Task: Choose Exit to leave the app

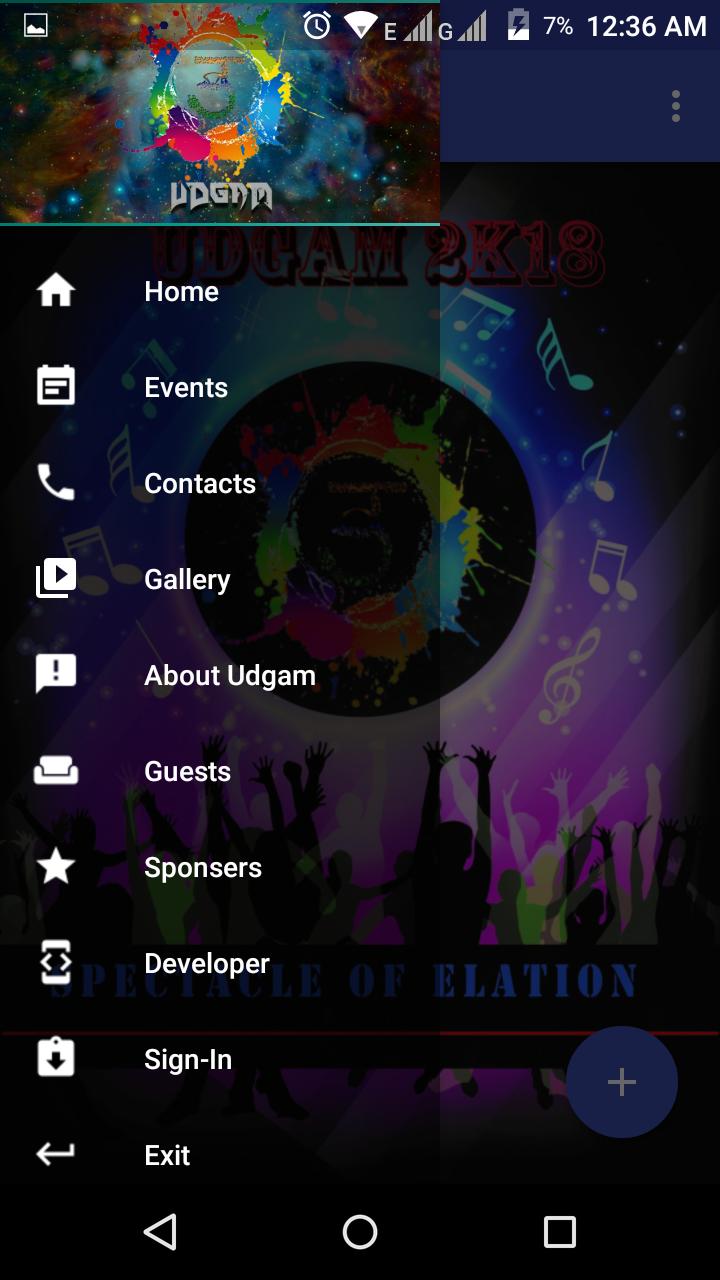Action: click(166, 1155)
